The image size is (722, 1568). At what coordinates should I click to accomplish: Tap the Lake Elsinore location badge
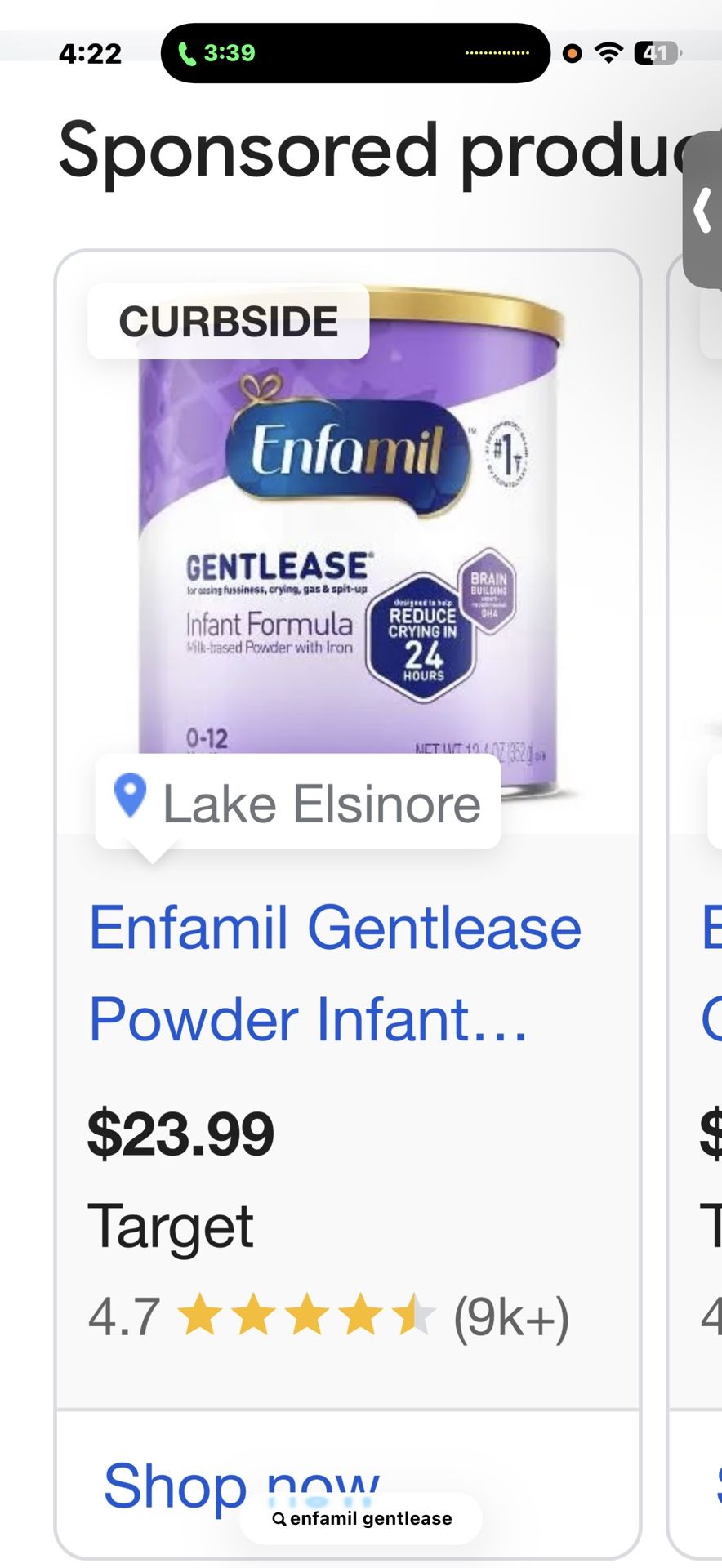click(298, 803)
